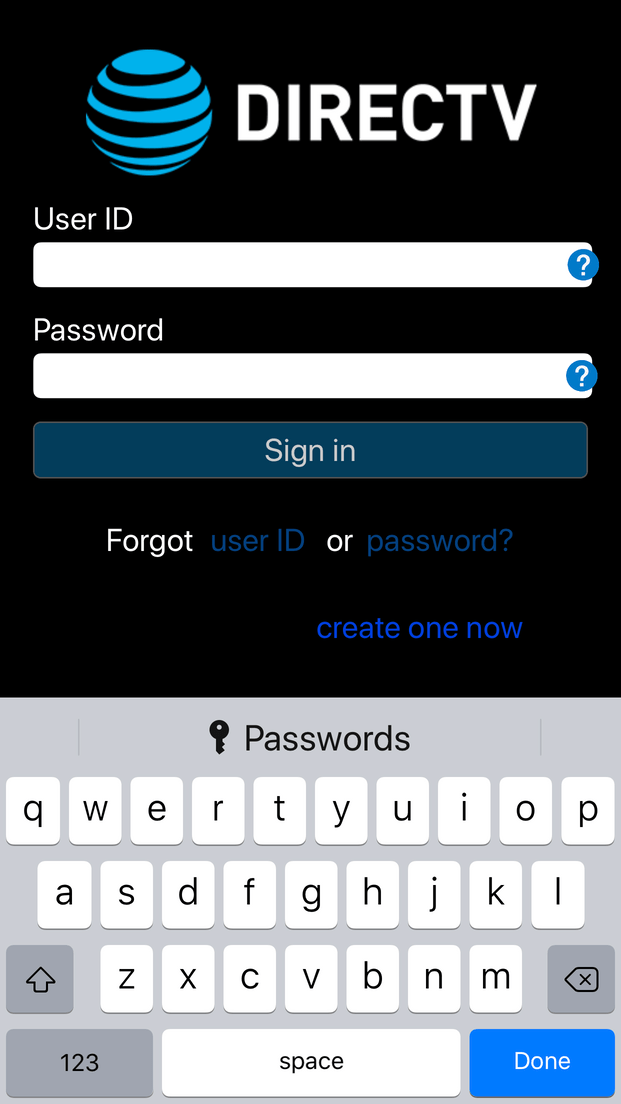This screenshot has width=621, height=1104.
Task: Focus the Password text field
Action: [x=312, y=376]
